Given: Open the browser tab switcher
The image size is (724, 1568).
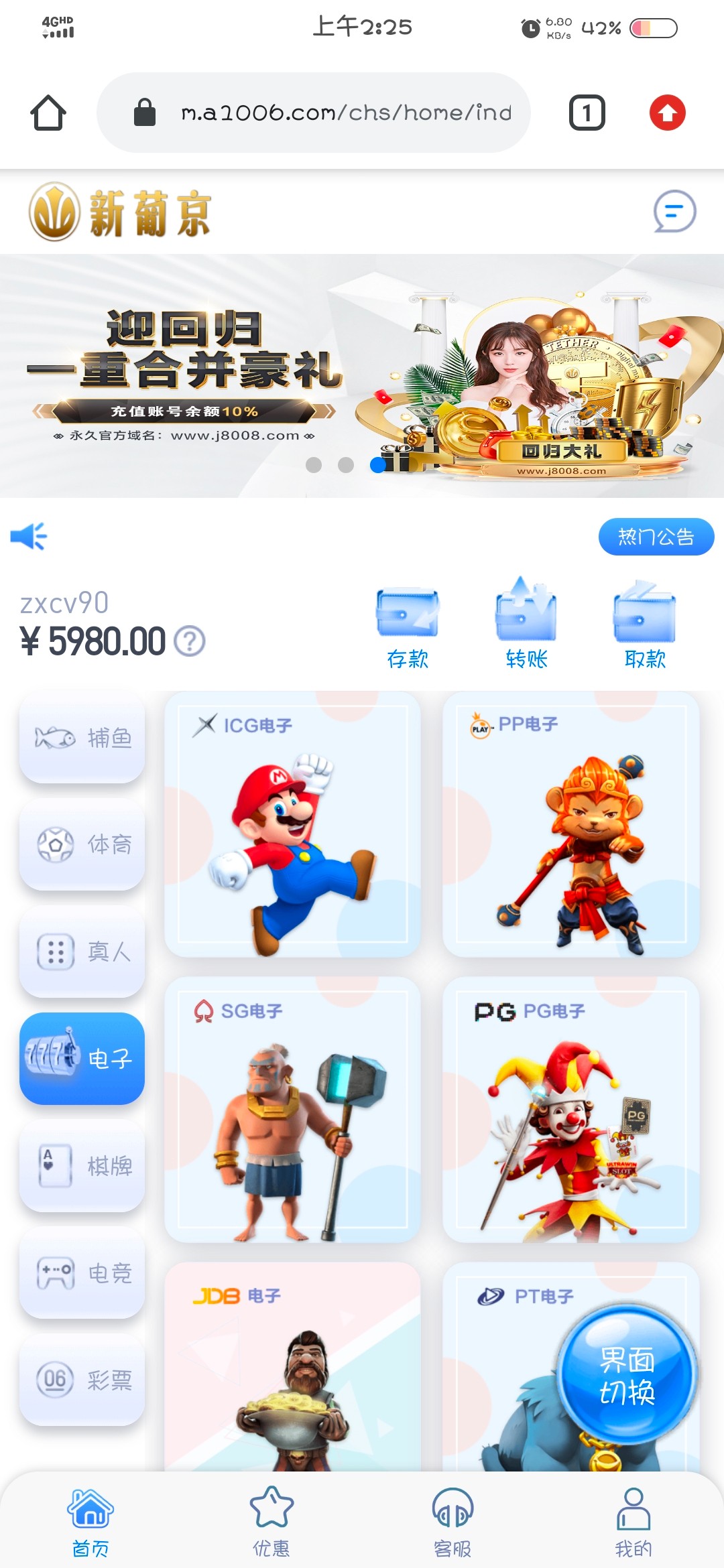Looking at the screenshot, I should pyautogui.click(x=587, y=113).
